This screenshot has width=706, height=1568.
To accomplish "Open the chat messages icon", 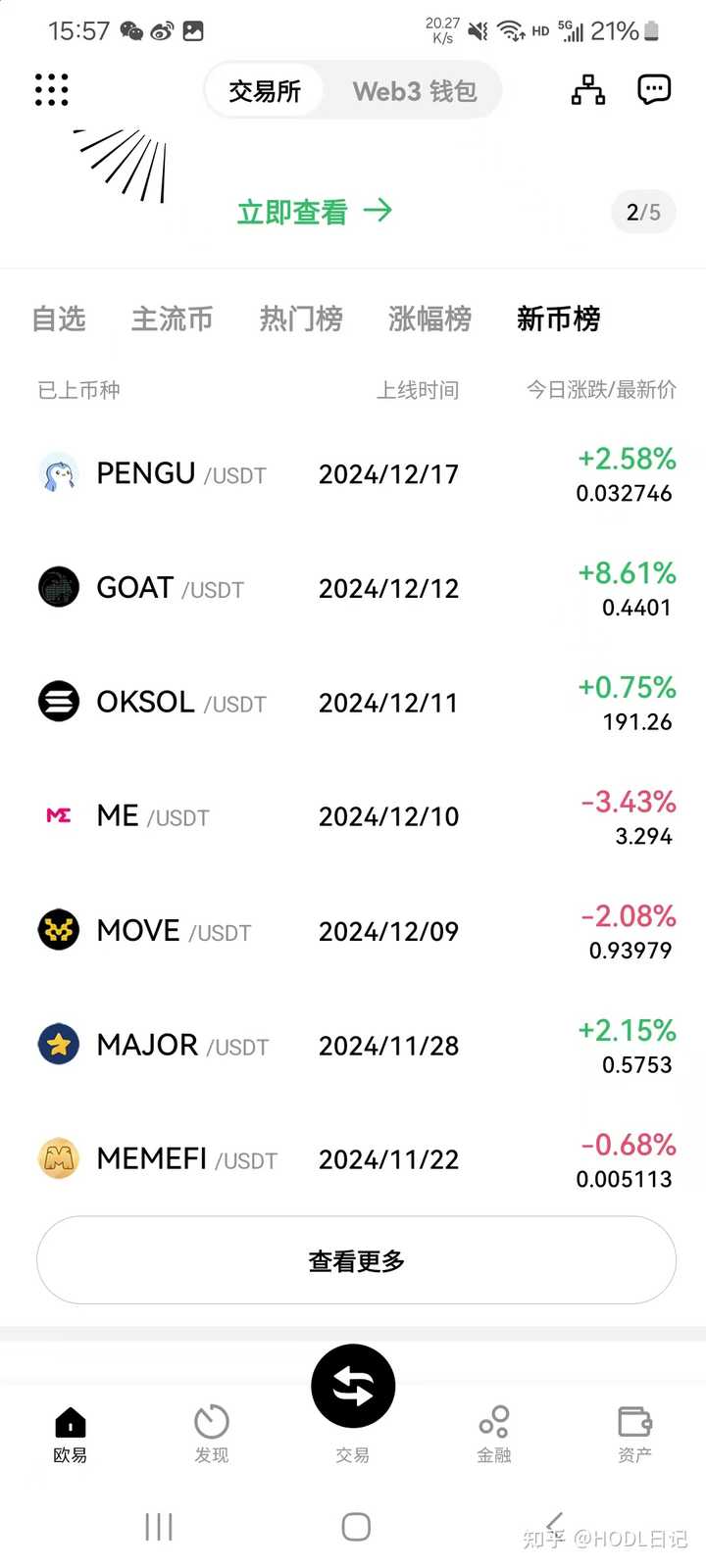I will [654, 90].
